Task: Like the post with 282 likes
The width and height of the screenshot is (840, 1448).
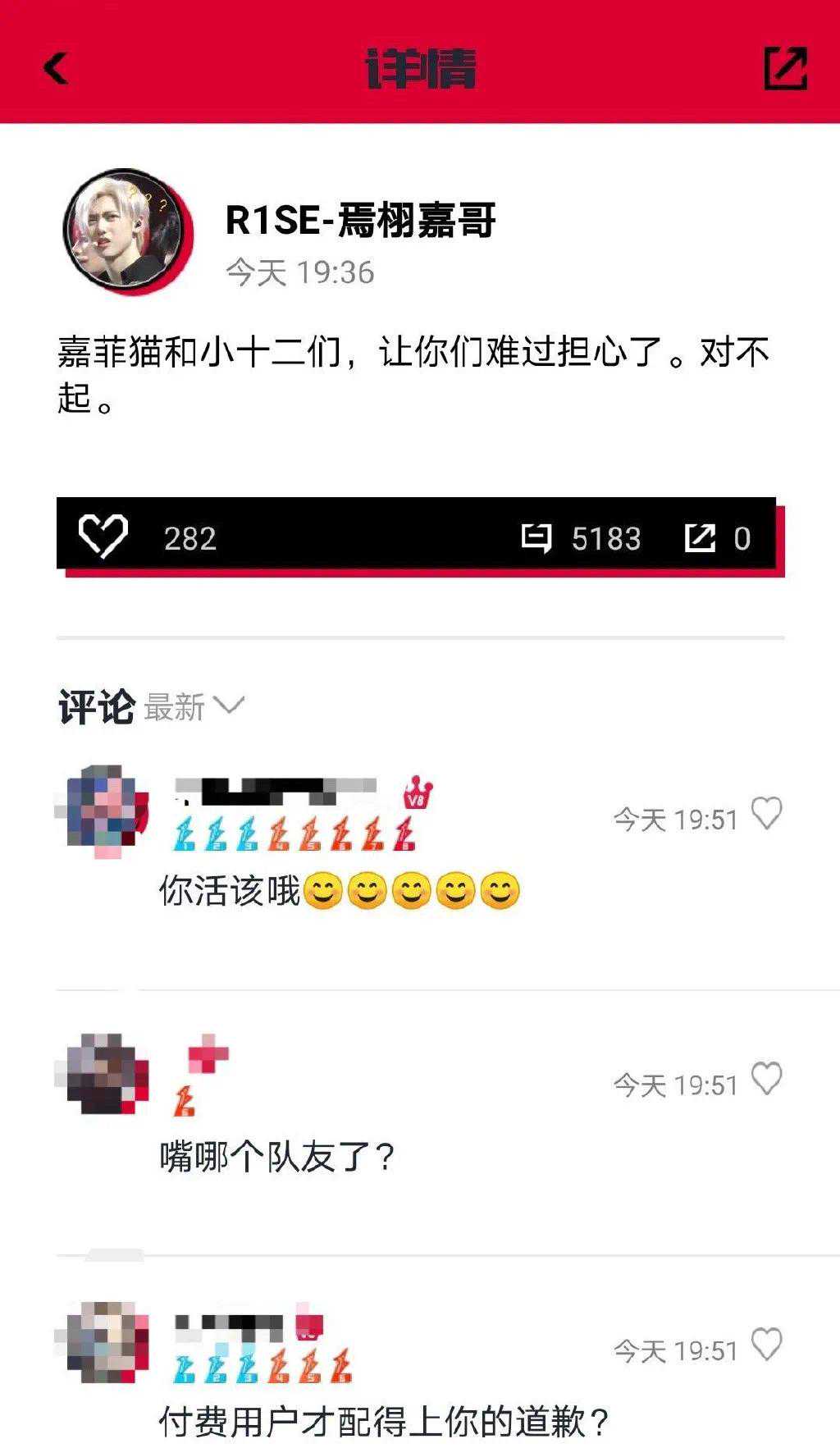Action: pos(103,537)
